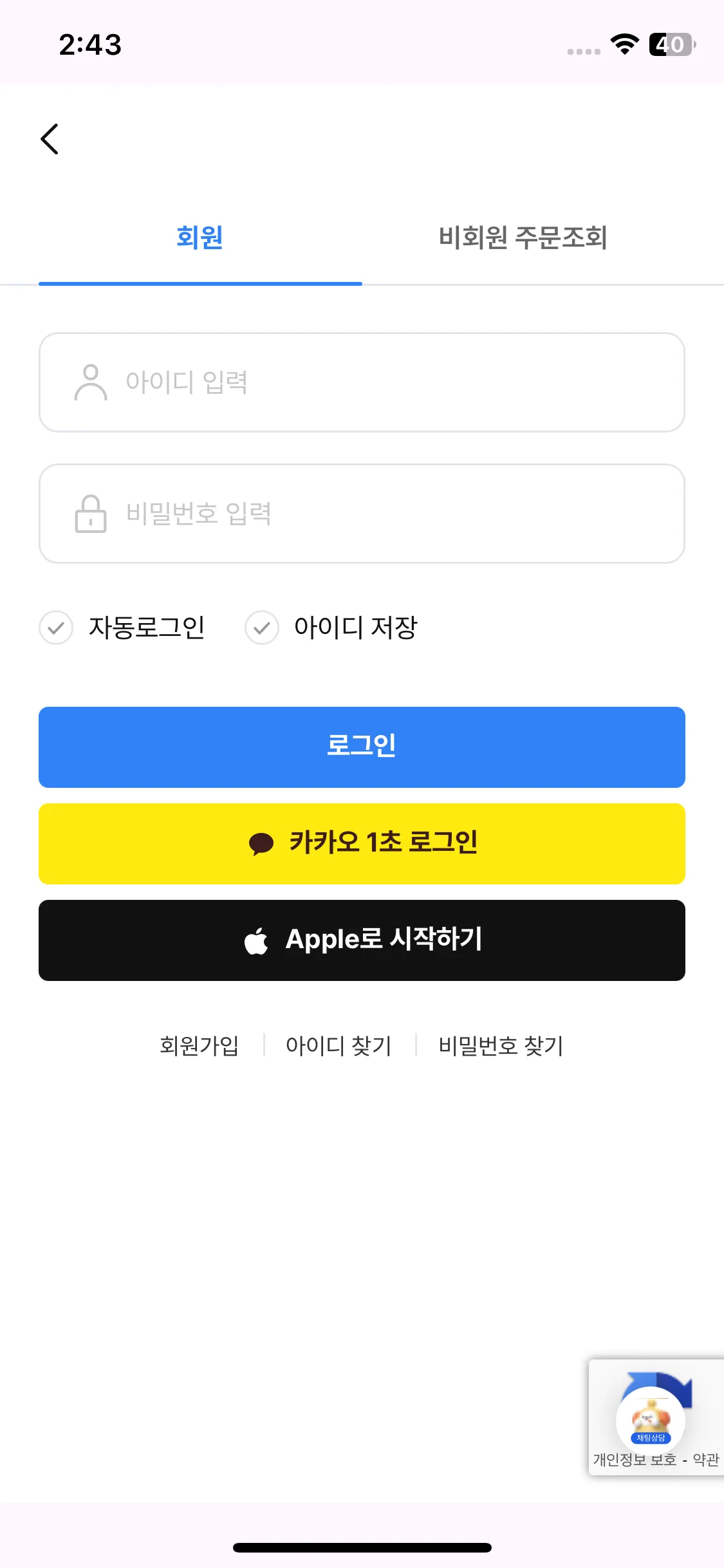Tap the blue 로그인 button
The width and height of the screenshot is (724, 1568).
pyautogui.click(x=362, y=747)
